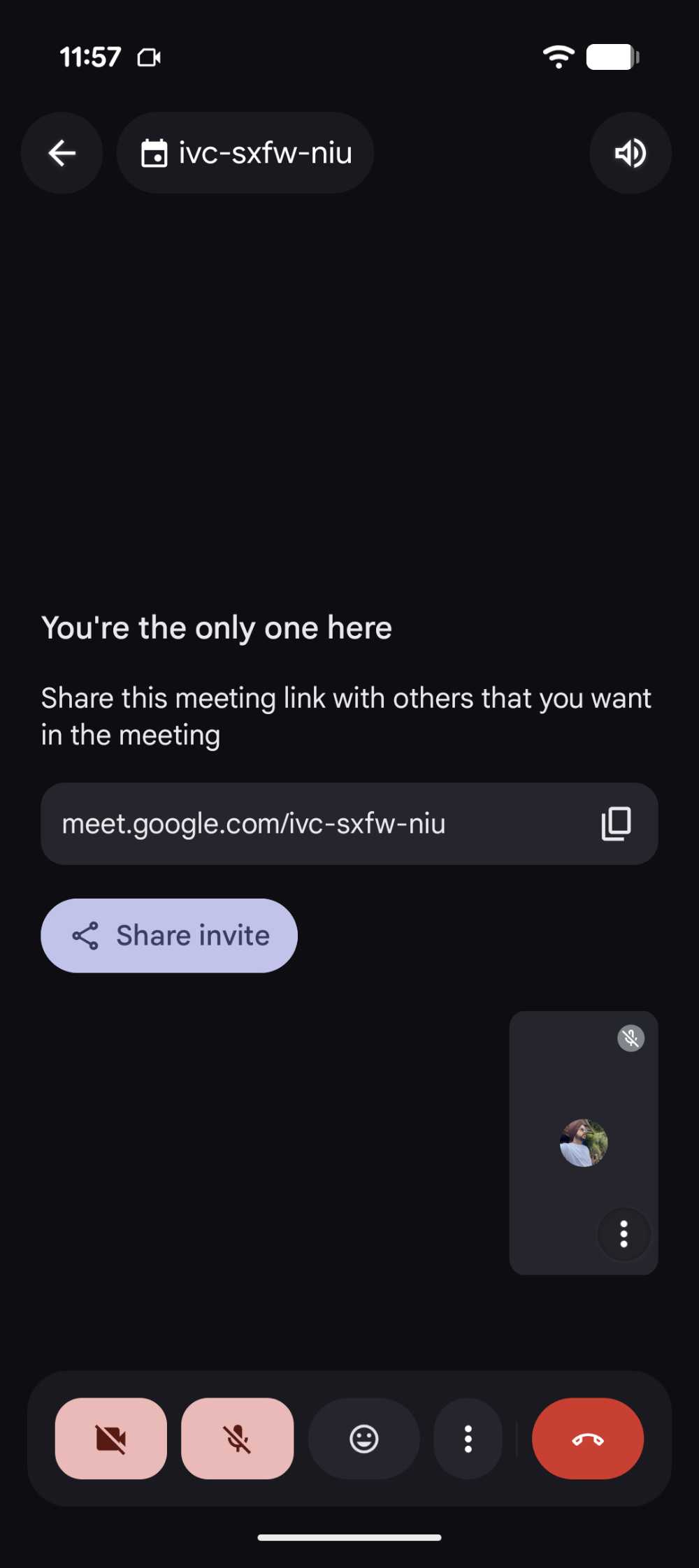Viewport: 699px width, 1568px height.
Task: Open more options in the call bar
Action: [468, 1439]
